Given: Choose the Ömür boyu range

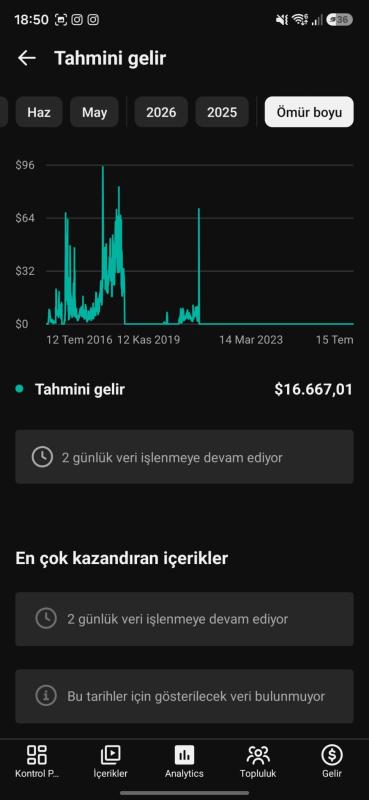Looking at the screenshot, I should 309,112.
